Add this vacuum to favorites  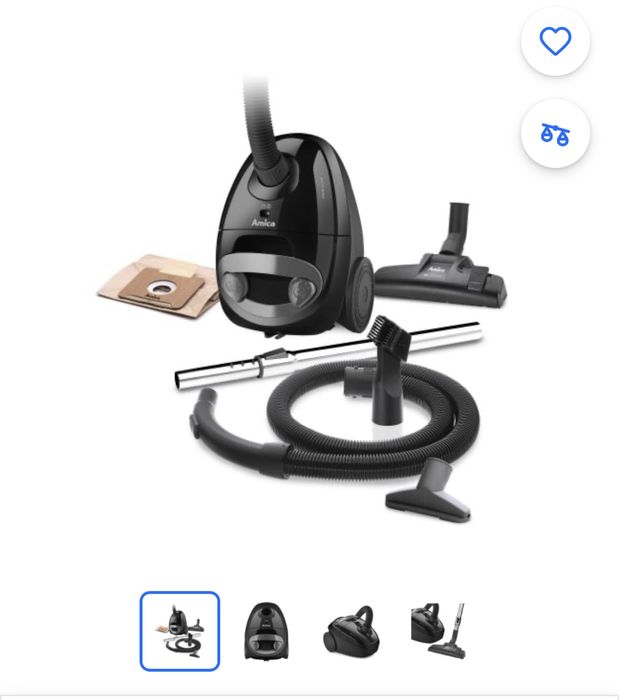point(555,41)
